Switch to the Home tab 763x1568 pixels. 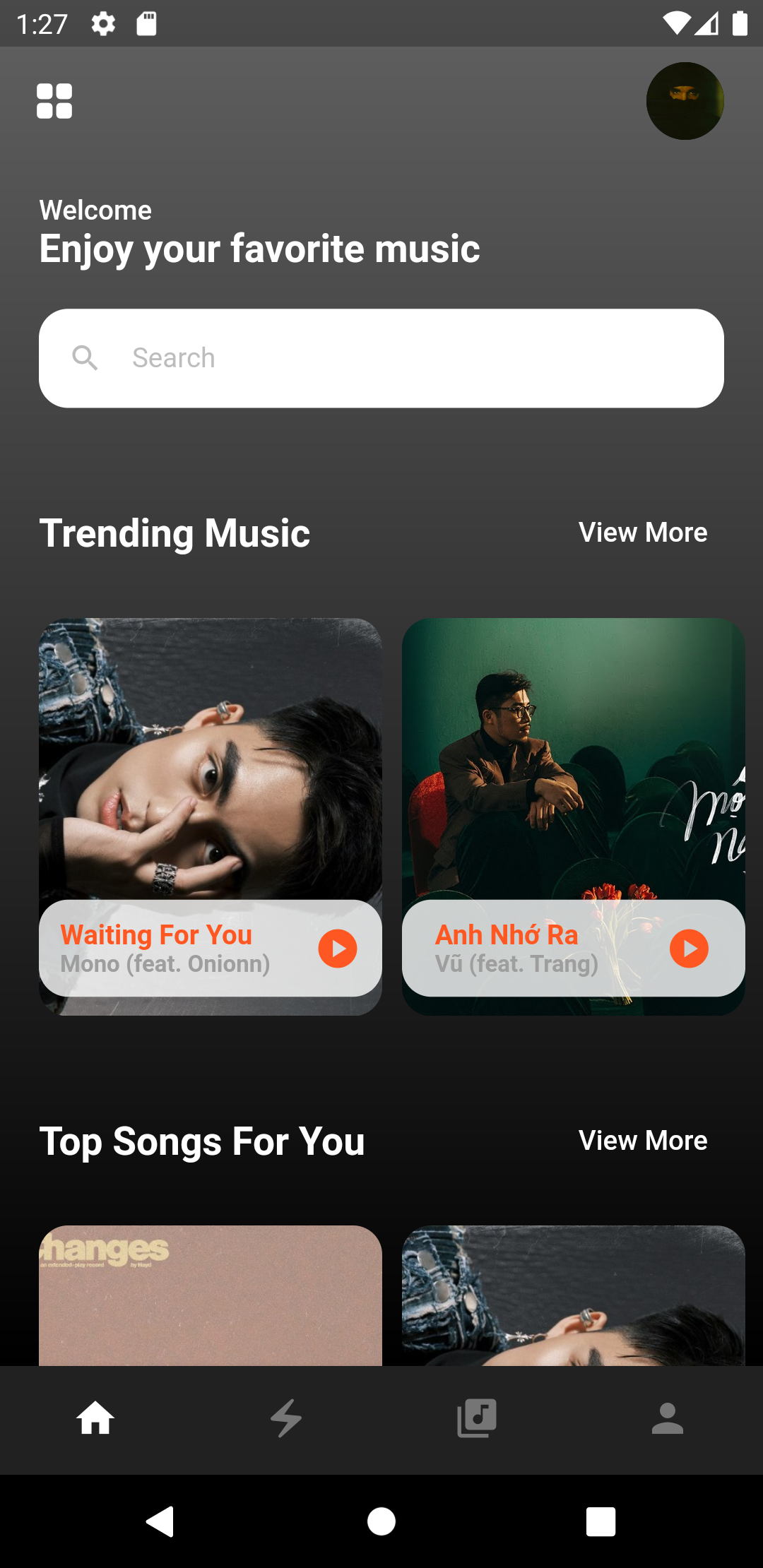95,1418
